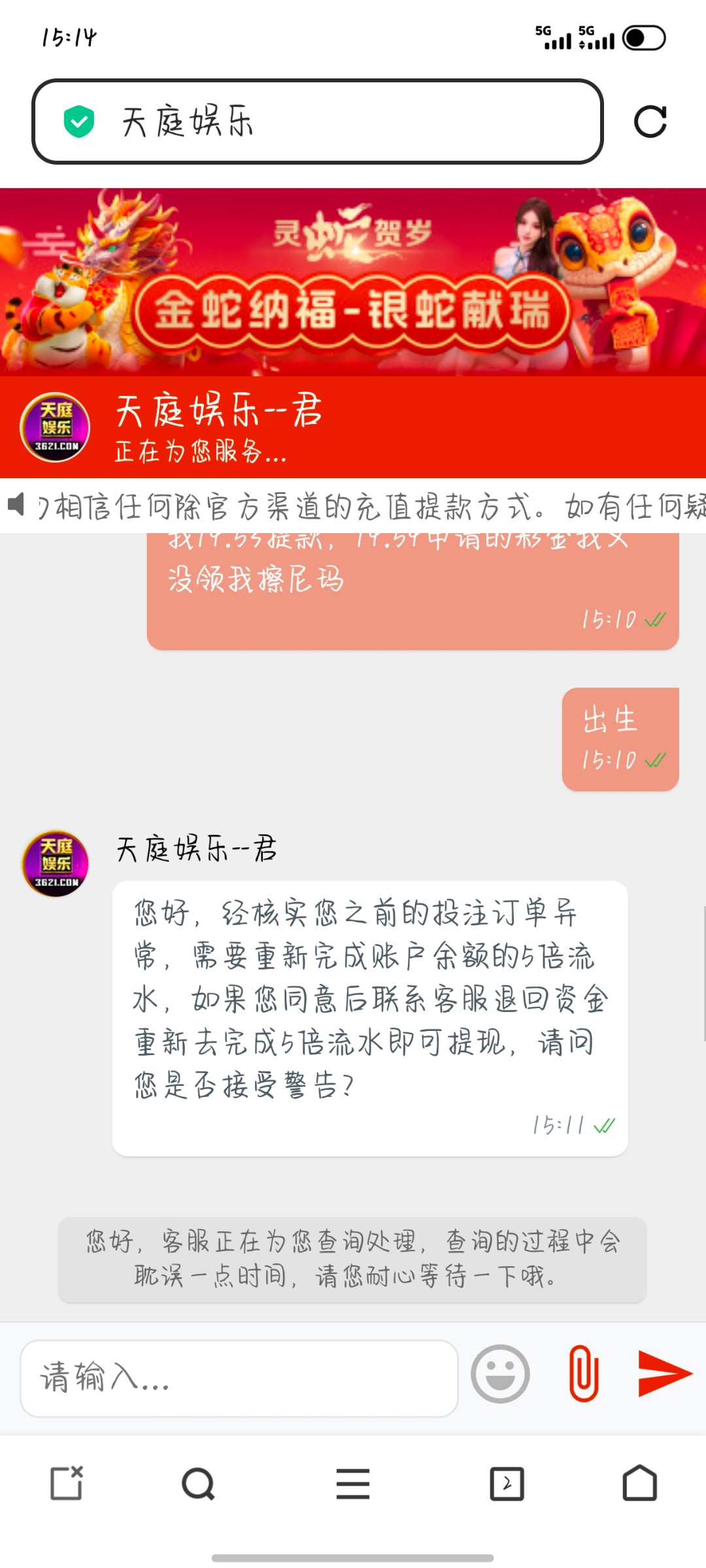Focus the 请输入 message input field
The height and width of the screenshot is (1568, 706).
[x=239, y=1377]
